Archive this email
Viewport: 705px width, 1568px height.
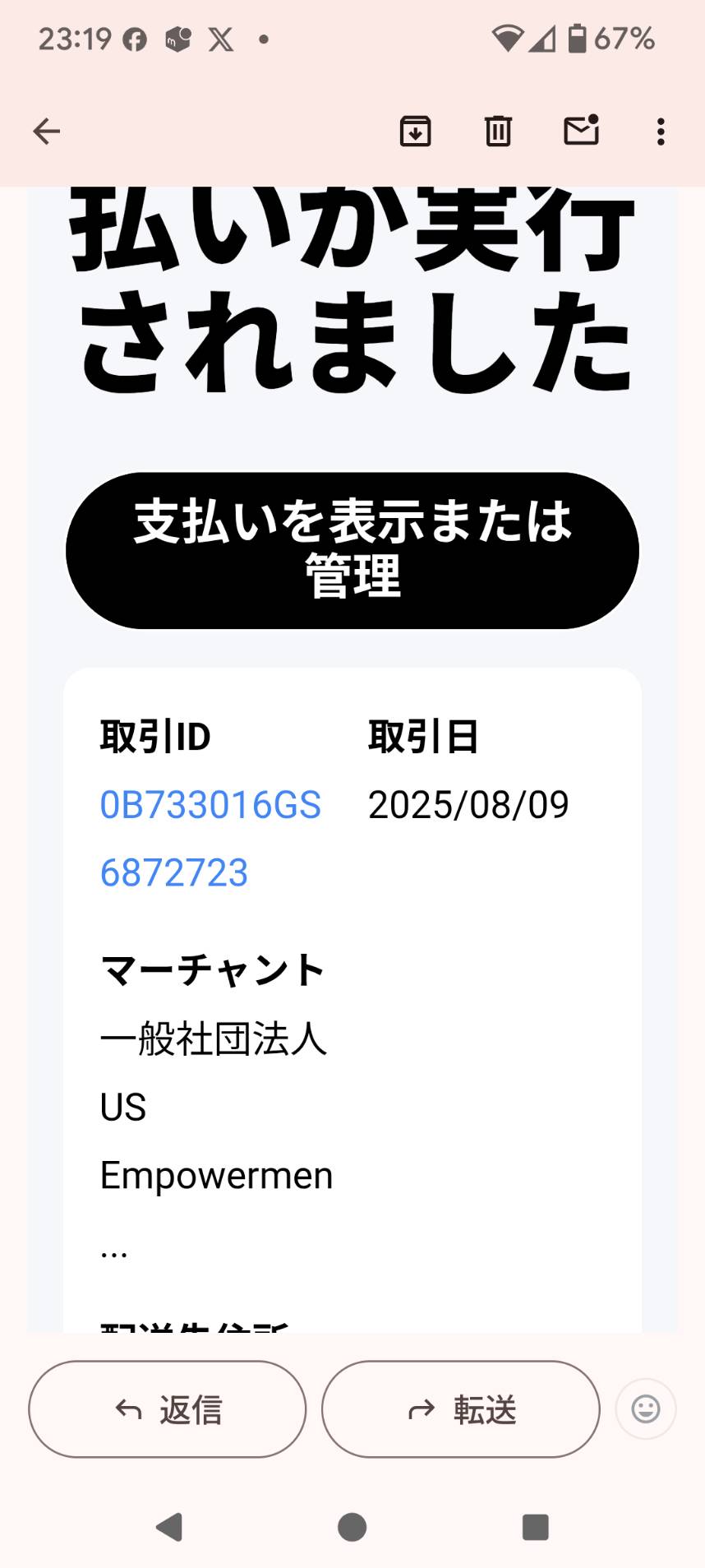point(415,132)
